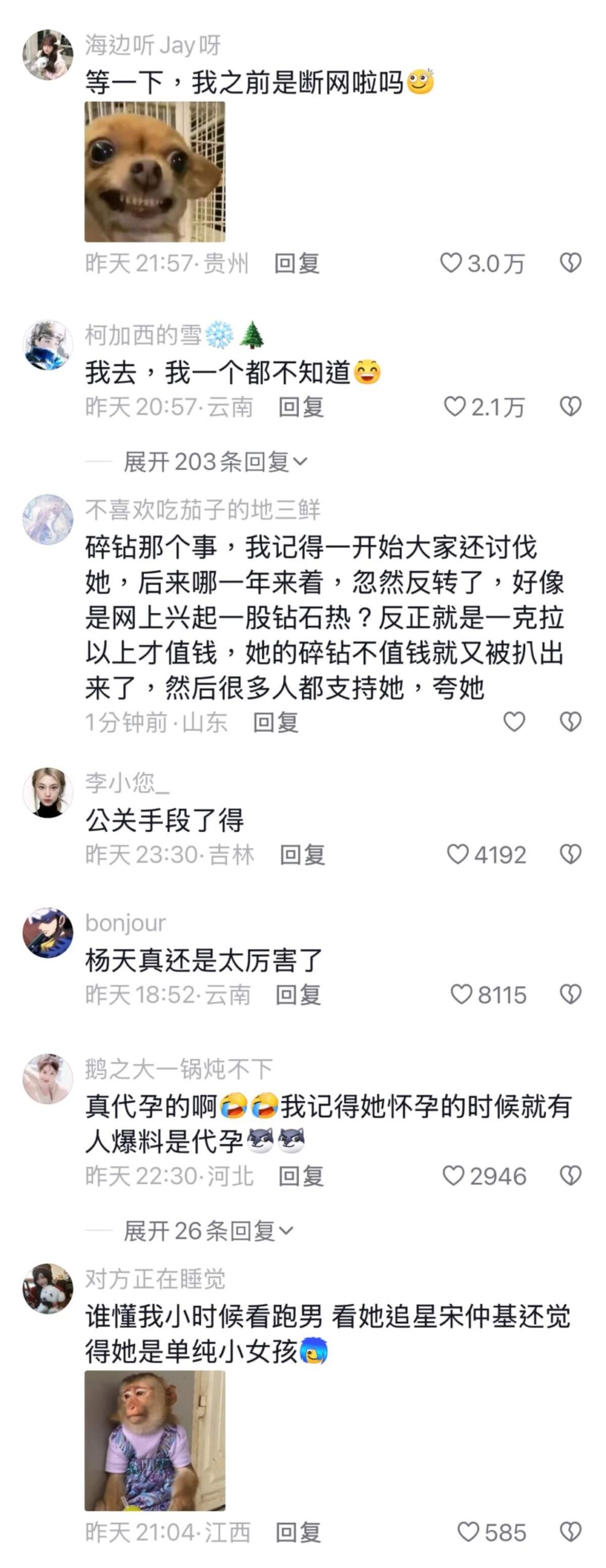Like bonjour's comment about 杨天真
The image size is (606, 1568).
coord(461,995)
